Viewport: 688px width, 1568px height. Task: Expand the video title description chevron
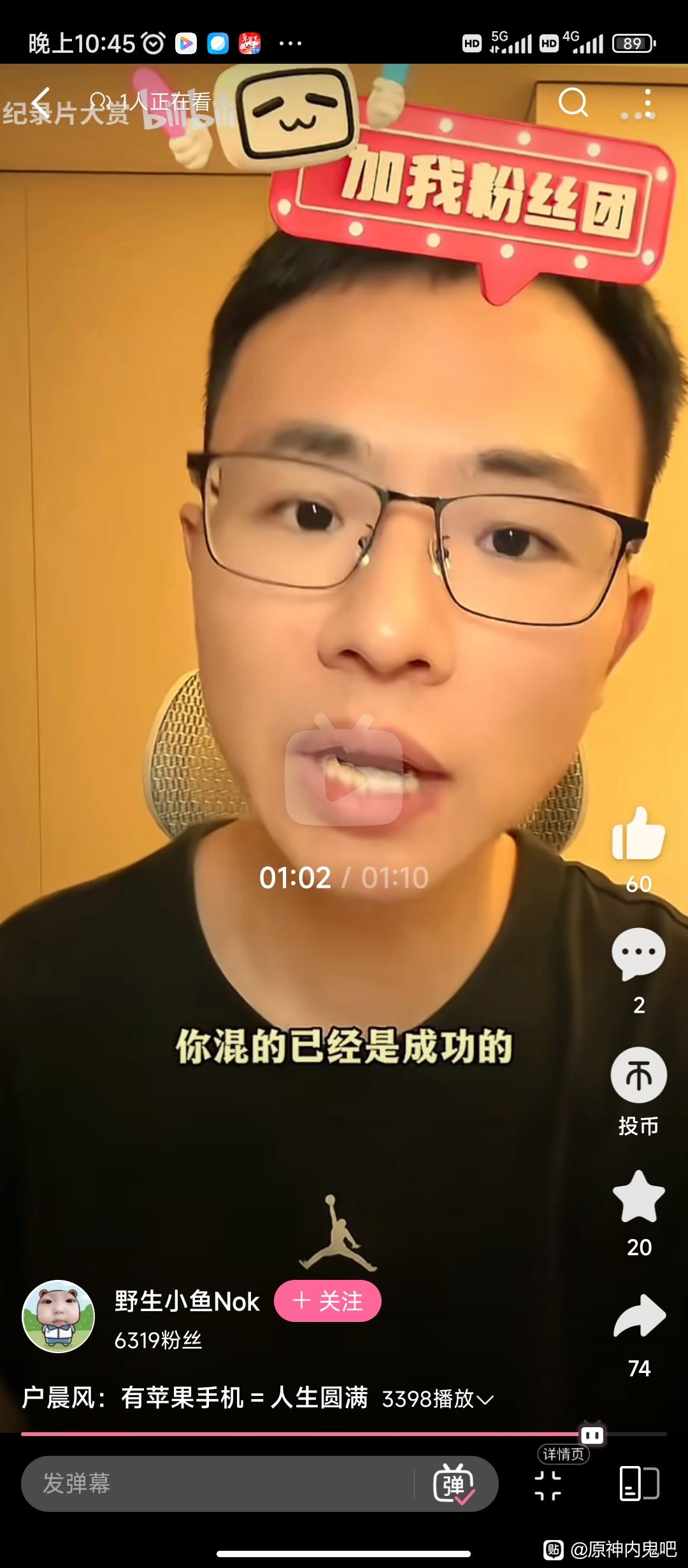[485, 1400]
